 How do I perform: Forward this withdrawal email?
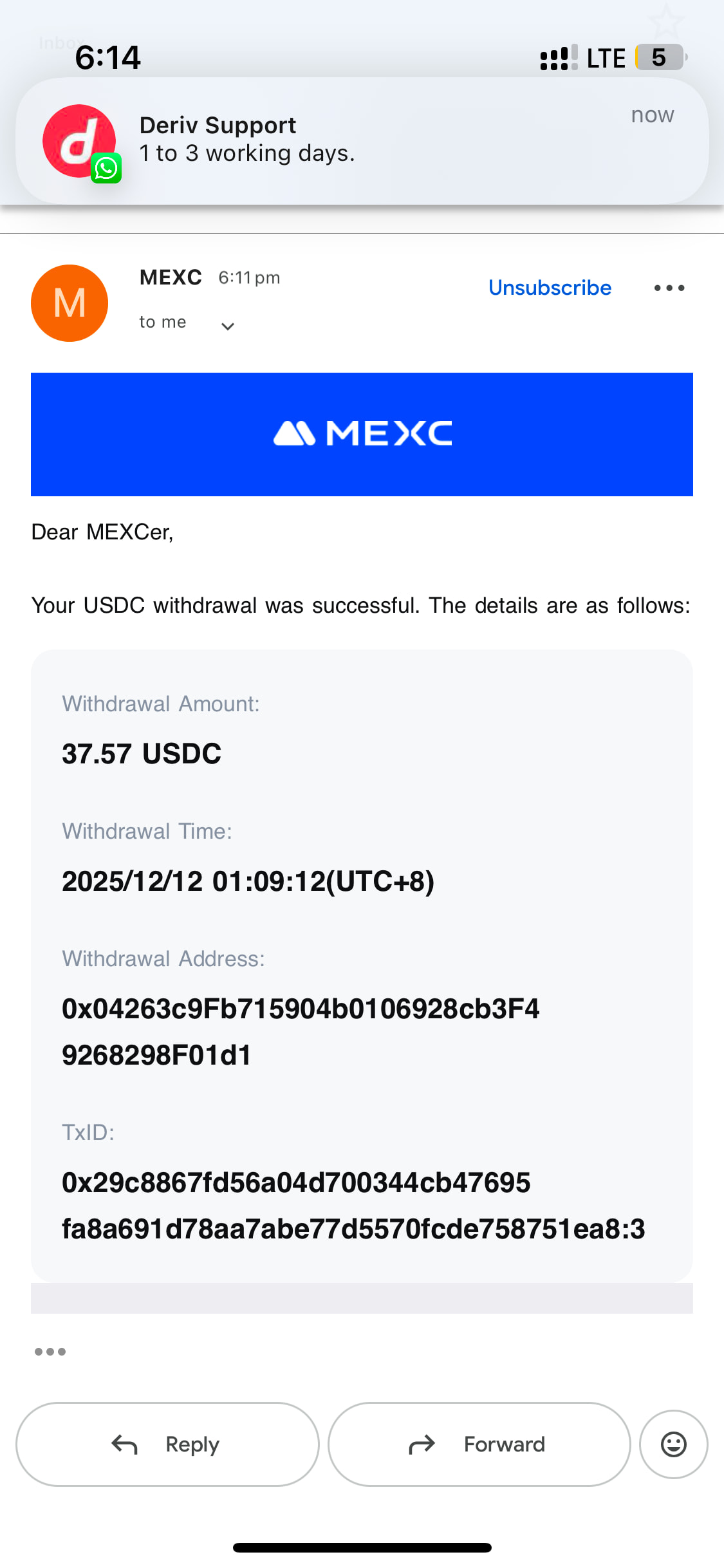(x=479, y=1444)
